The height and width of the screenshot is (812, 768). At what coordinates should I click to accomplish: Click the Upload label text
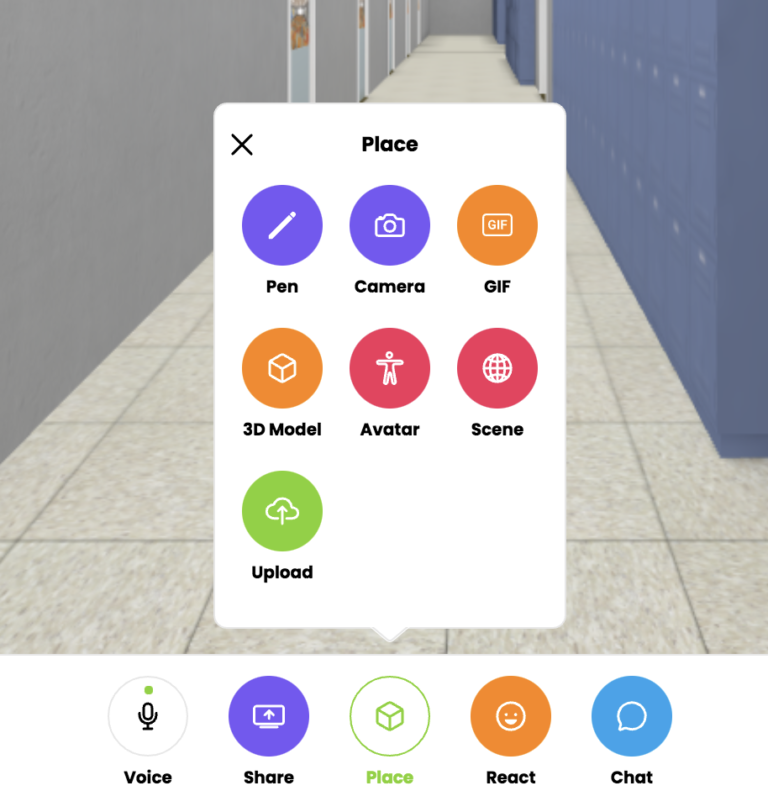pos(282,572)
